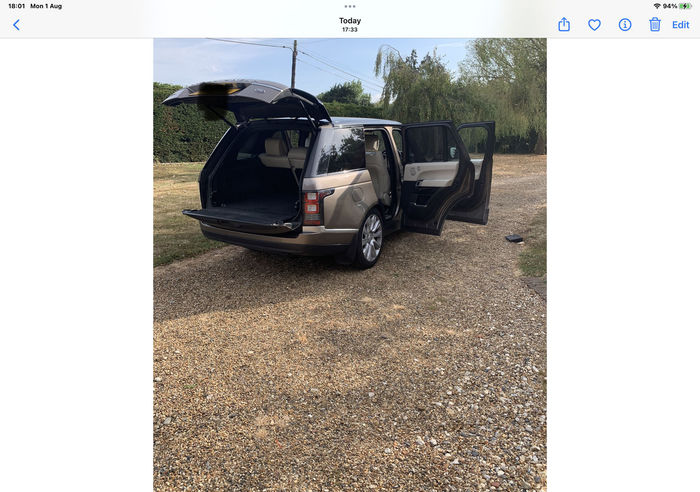Open Edit mode for the photo
The width and height of the screenshot is (700, 492).
[x=681, y=25]
